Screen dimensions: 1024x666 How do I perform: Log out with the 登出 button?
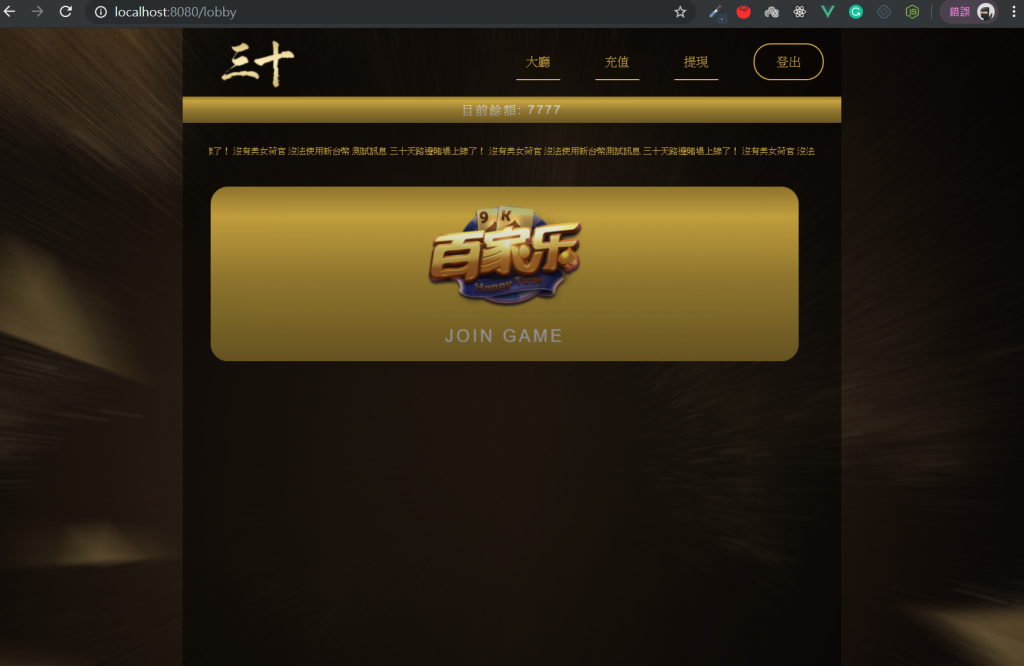click(788, 62)
